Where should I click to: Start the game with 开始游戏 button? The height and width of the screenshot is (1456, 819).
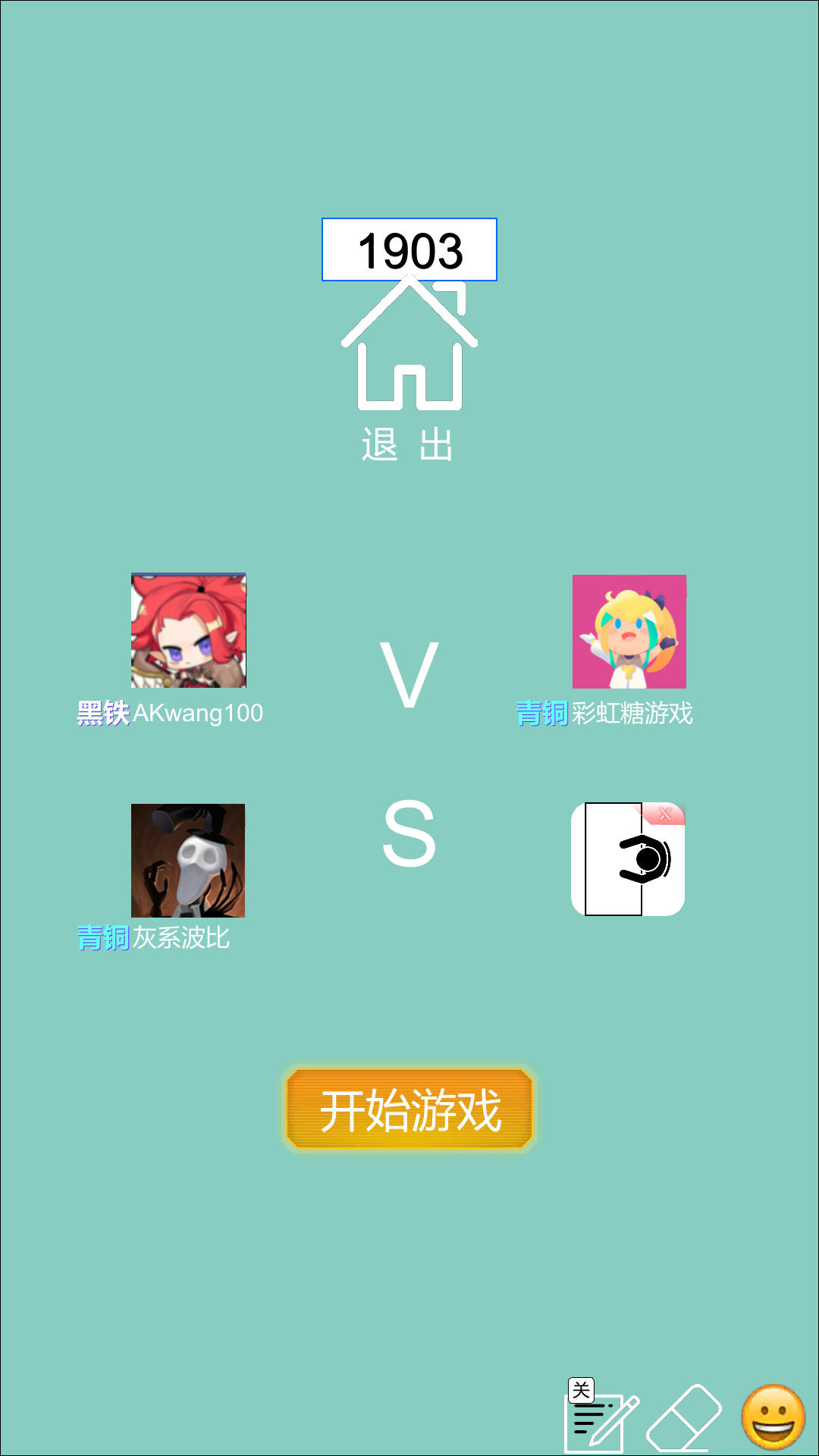[409, 1109]
